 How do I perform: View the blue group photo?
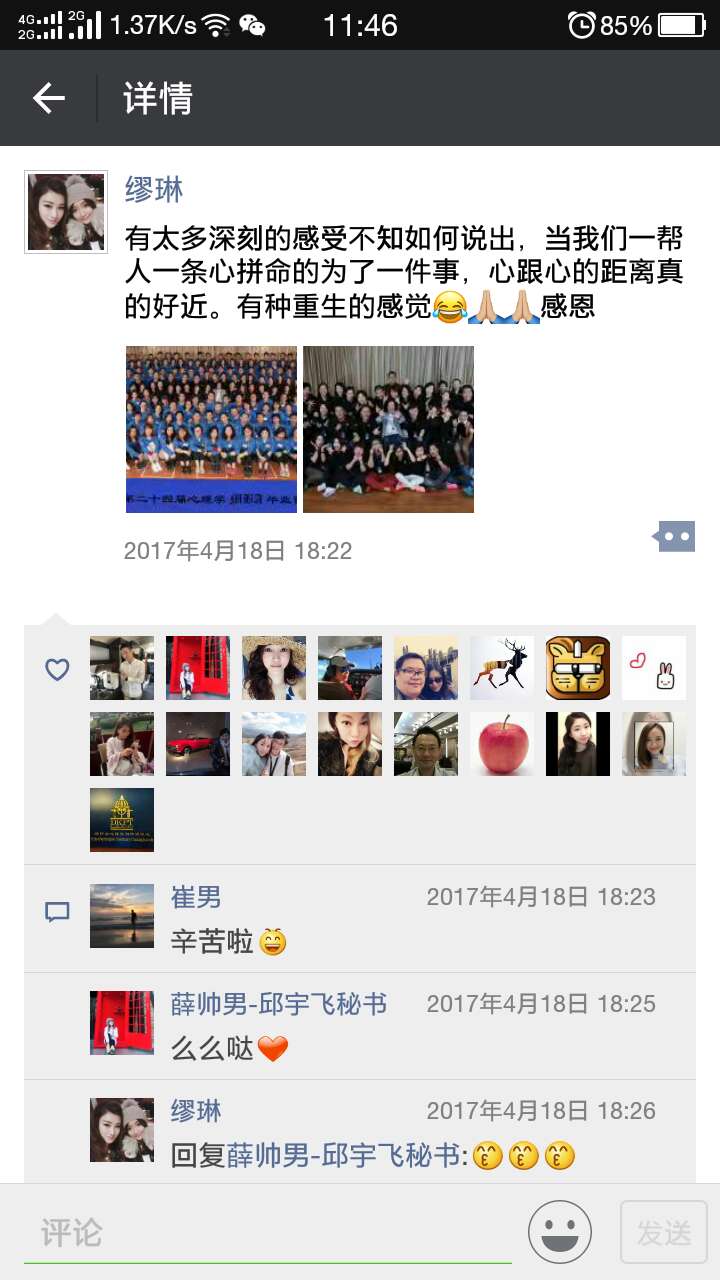click(211, 429)
